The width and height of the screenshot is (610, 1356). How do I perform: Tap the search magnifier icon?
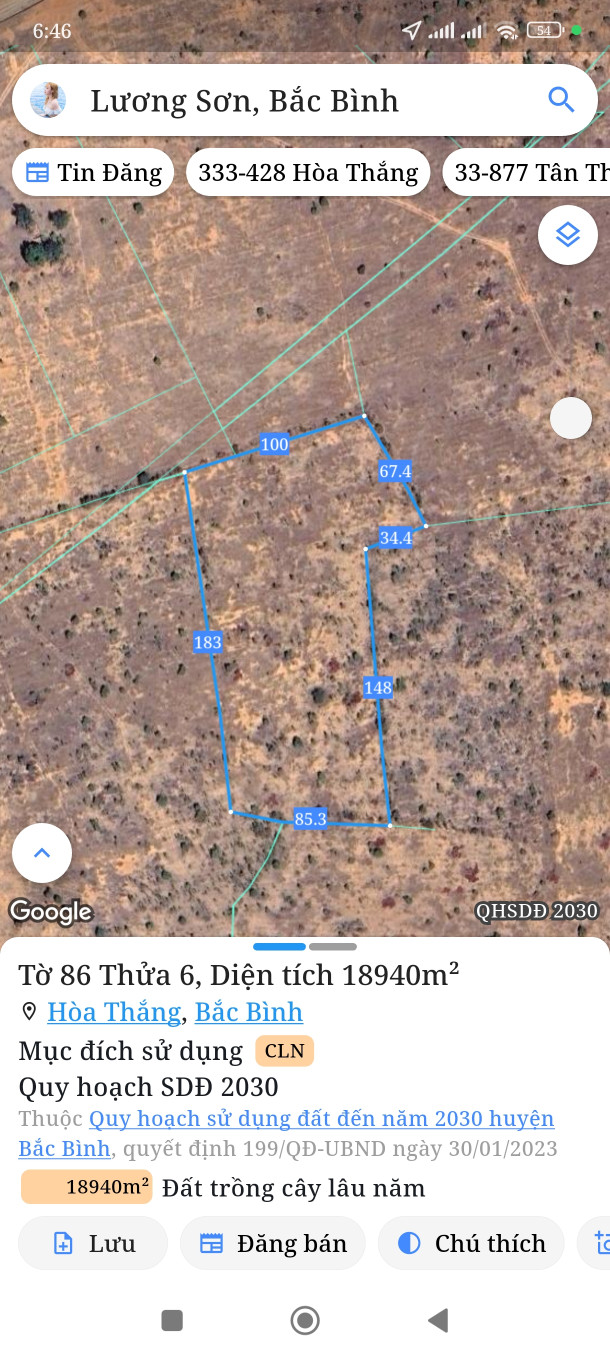pos(561,100)
